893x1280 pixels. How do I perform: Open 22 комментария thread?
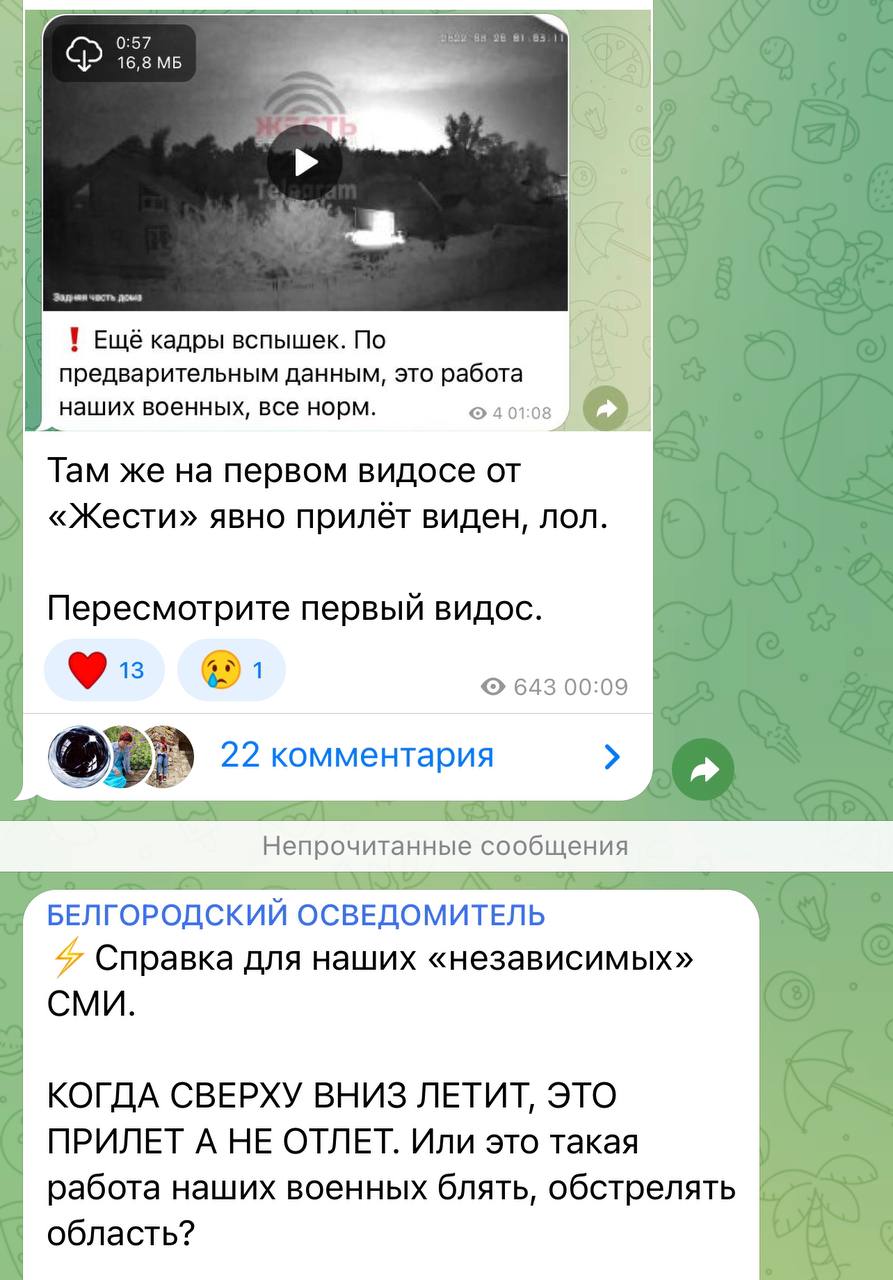(x=356, y=755)
